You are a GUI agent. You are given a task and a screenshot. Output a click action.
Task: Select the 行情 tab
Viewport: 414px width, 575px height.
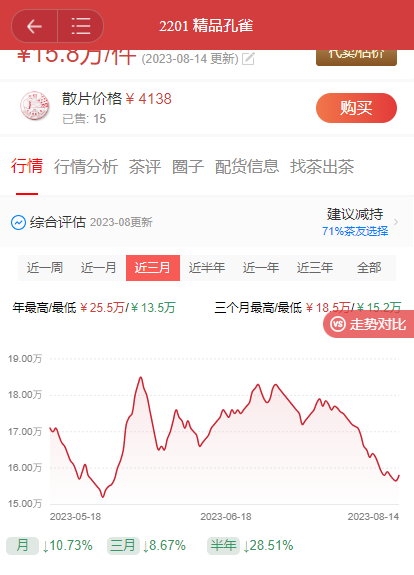coord(27,166)
